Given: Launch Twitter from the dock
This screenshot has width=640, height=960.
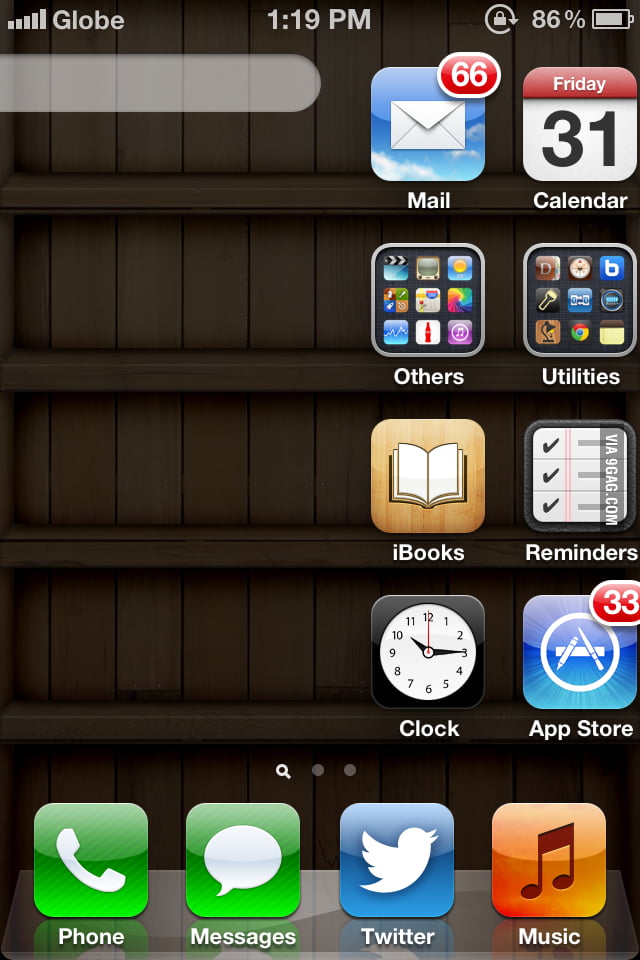Looking at the screenshot, I should (x=397, y=860).
